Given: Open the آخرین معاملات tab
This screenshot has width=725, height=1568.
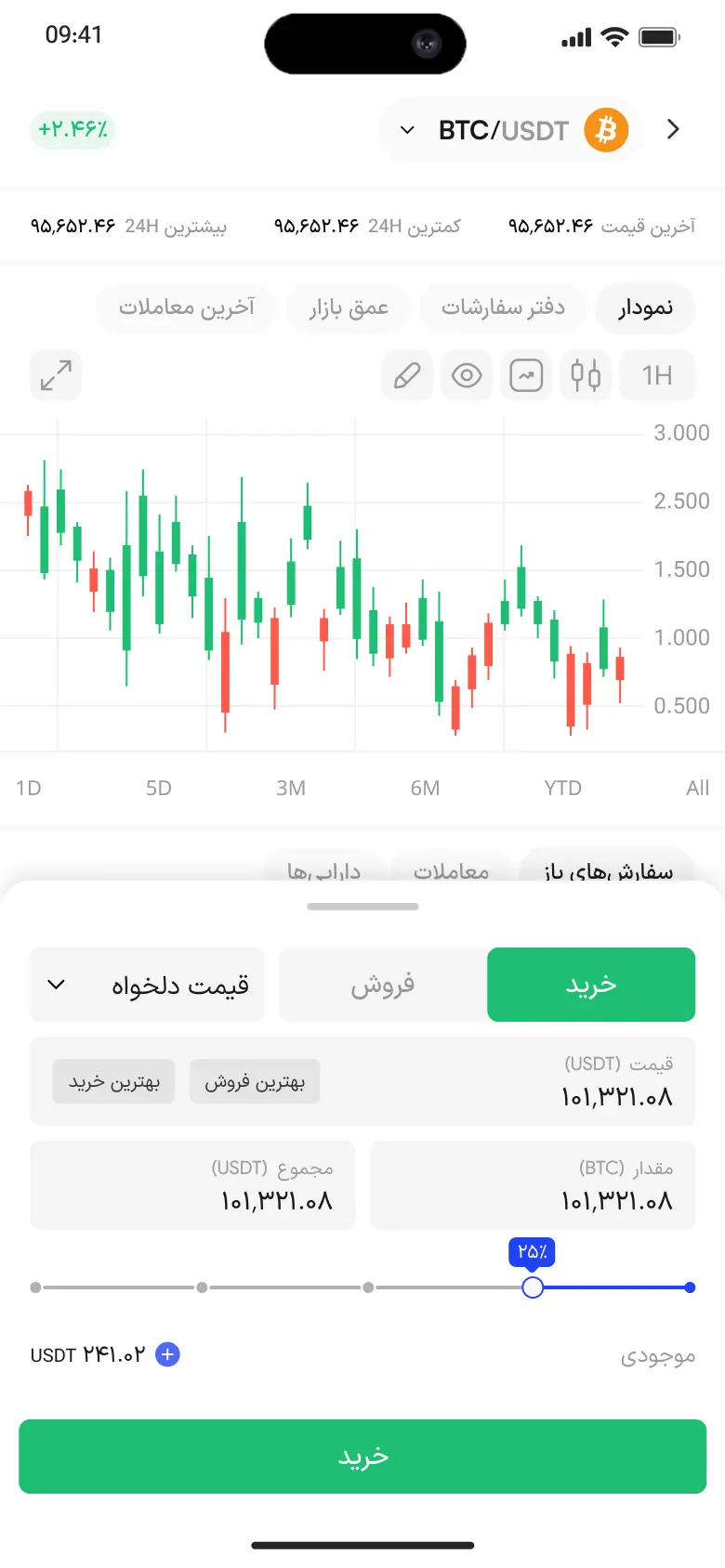Looking at the screenshot, I should click(186, 307).
